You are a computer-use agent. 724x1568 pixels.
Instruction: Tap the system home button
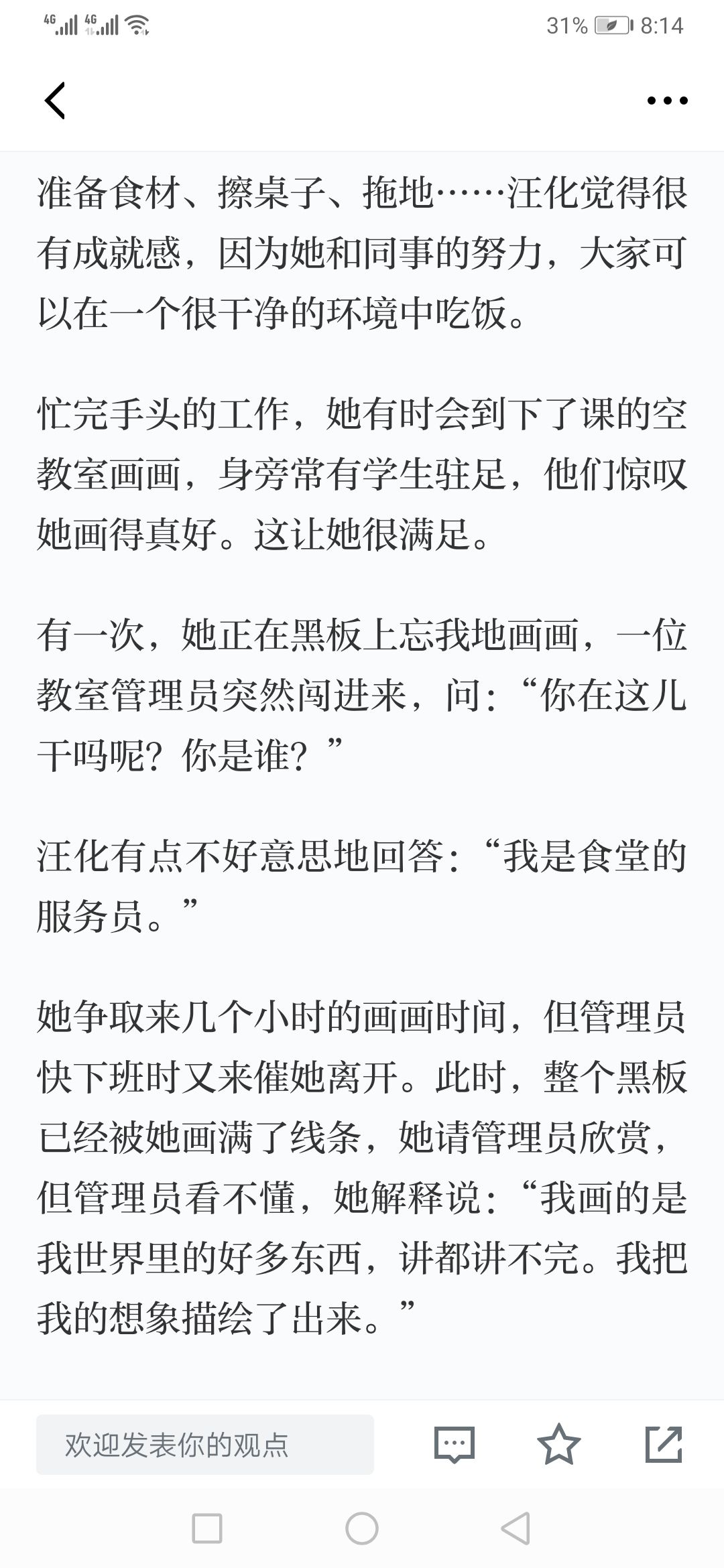pyautogui.click(x=362, y=1528)
